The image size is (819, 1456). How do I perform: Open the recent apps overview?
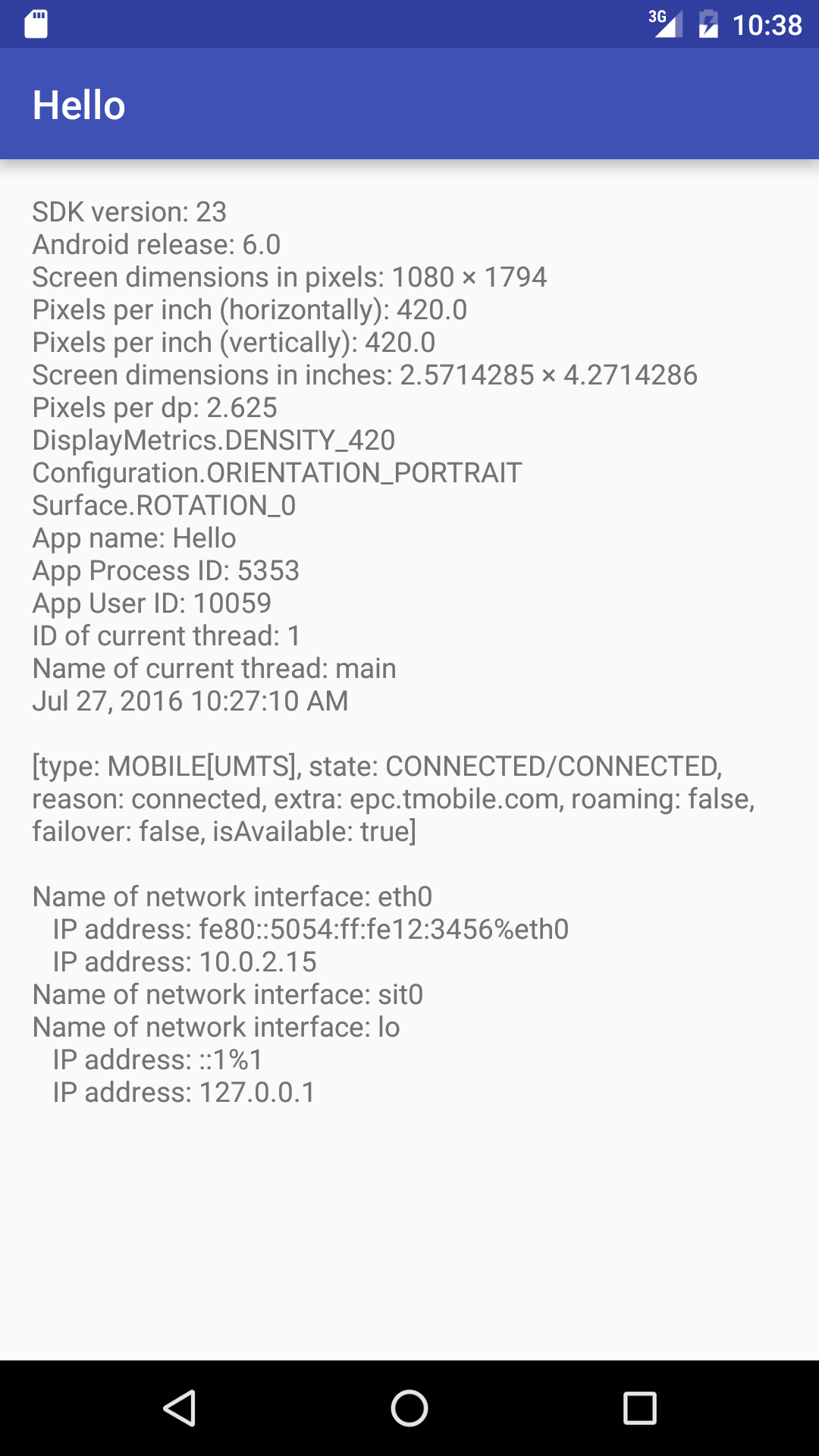(639, 1408)
